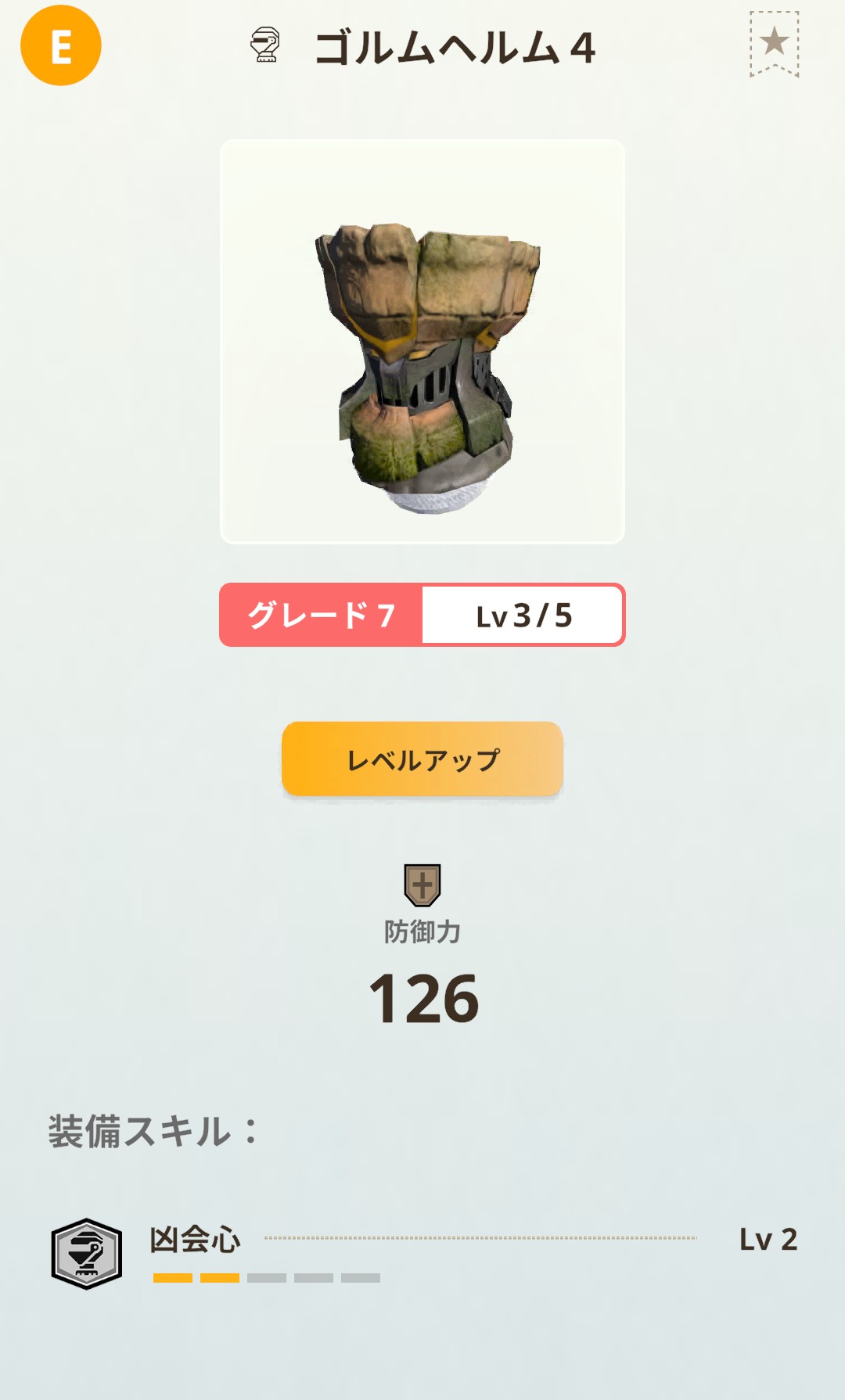
Task: Tap the orange E badge
Action: coord(61,45)
